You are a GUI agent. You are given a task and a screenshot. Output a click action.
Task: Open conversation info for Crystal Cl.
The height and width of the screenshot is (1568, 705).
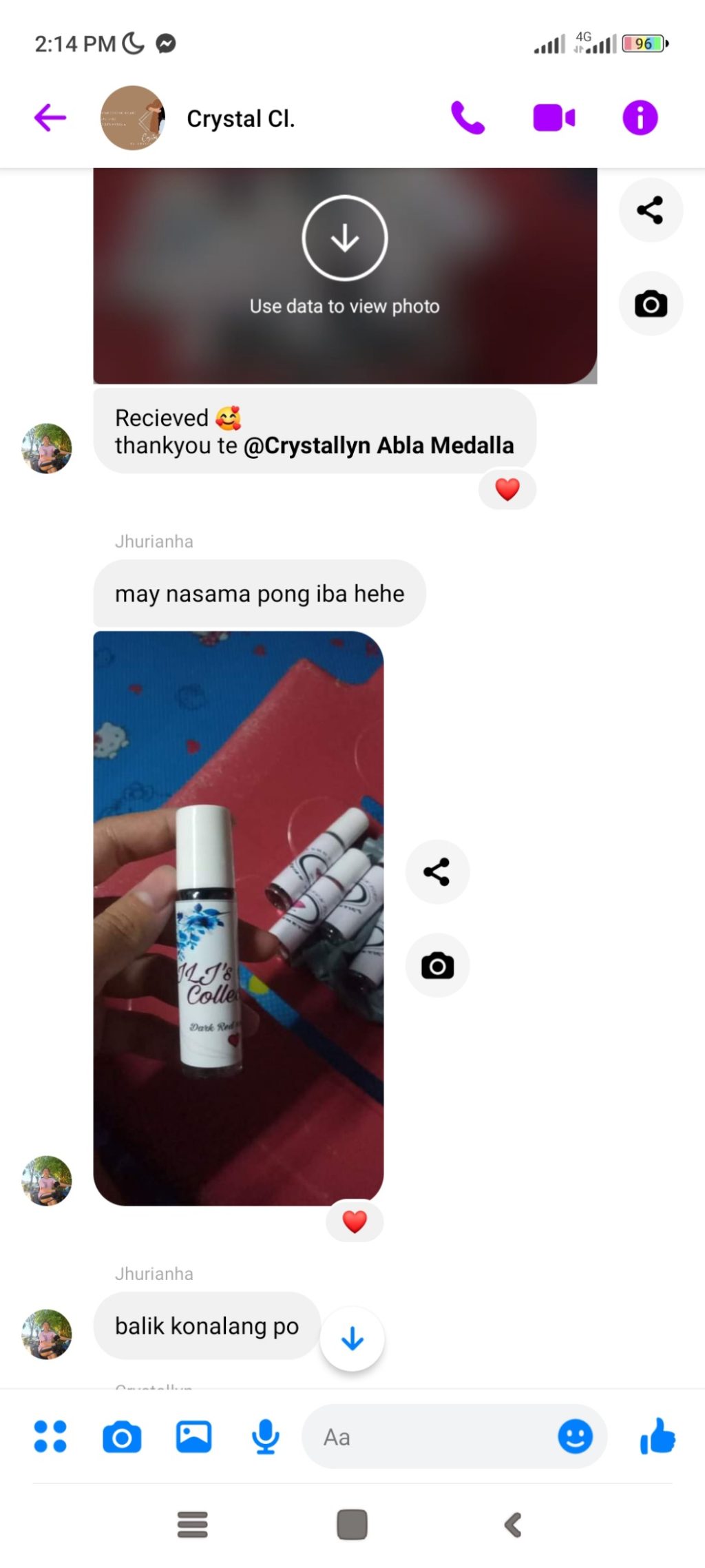[640, 117]
